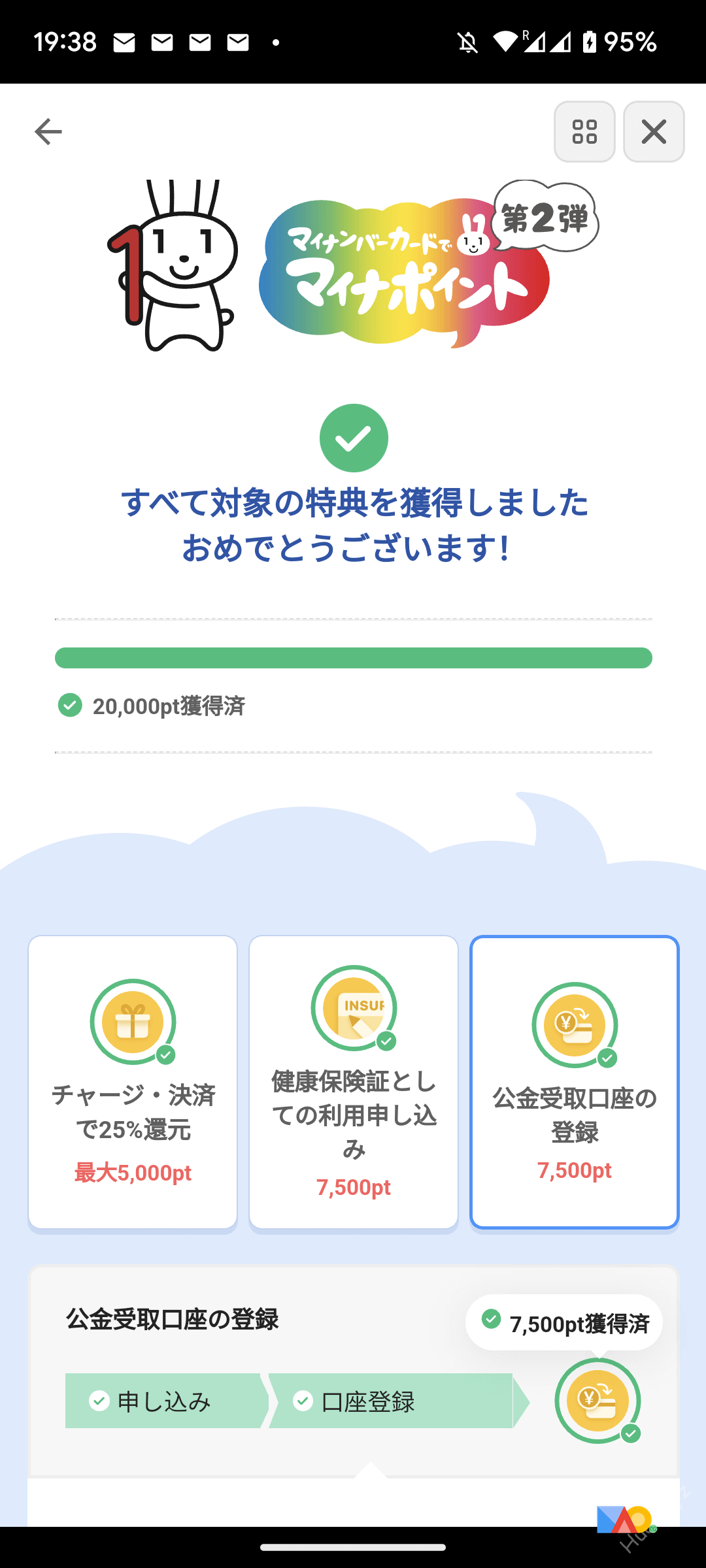Go back using the arrow icon
706x1568 pixels.
click(x=48, y=131)
